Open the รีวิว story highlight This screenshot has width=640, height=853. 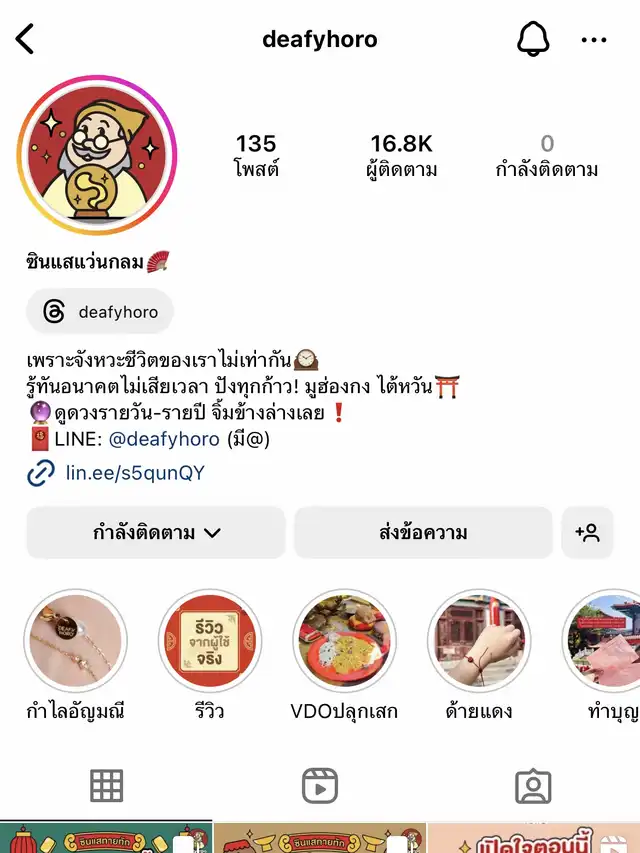210,640
